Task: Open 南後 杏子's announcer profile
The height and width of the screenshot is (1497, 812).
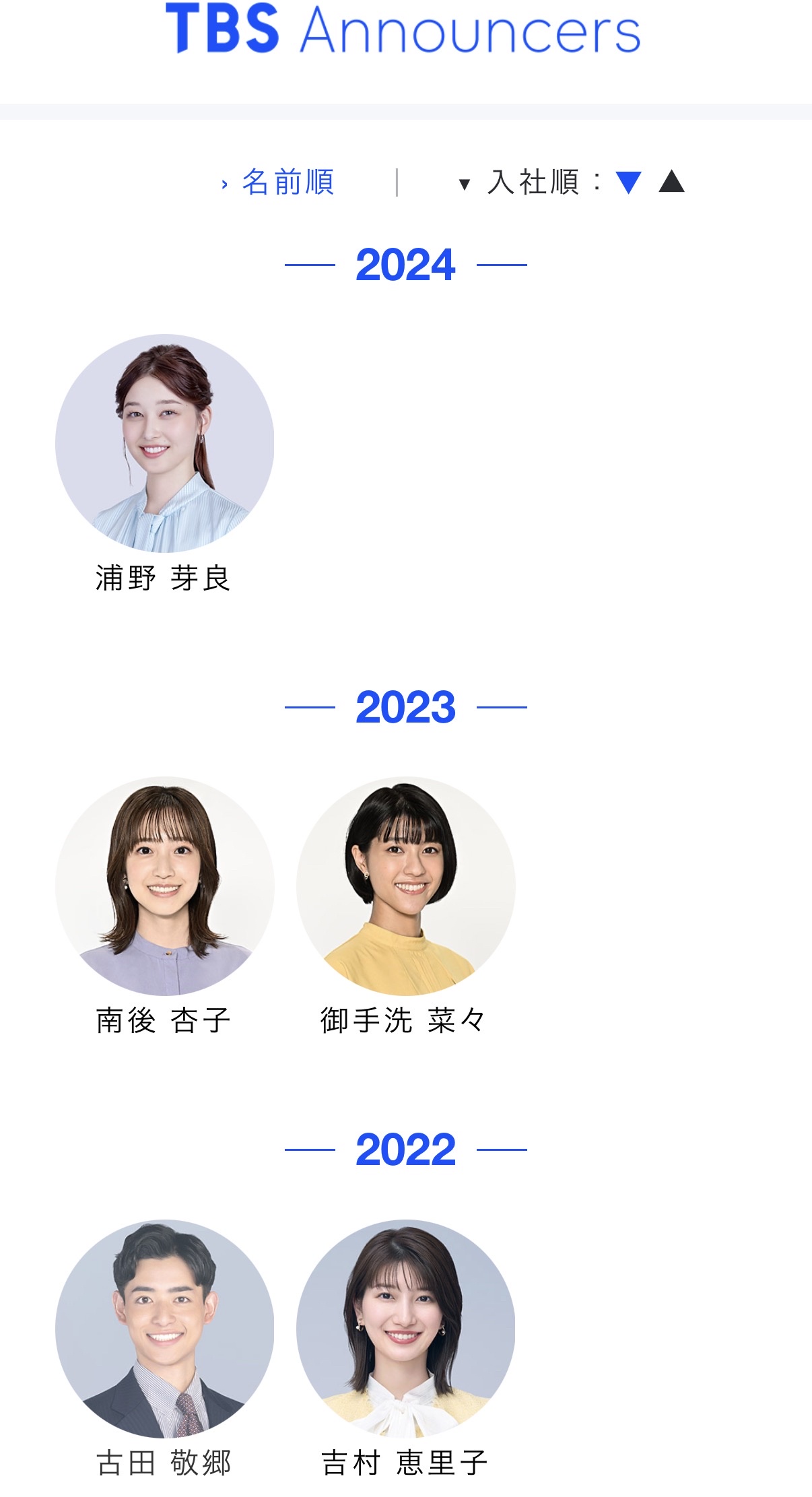Action: (x=164, y=886)
